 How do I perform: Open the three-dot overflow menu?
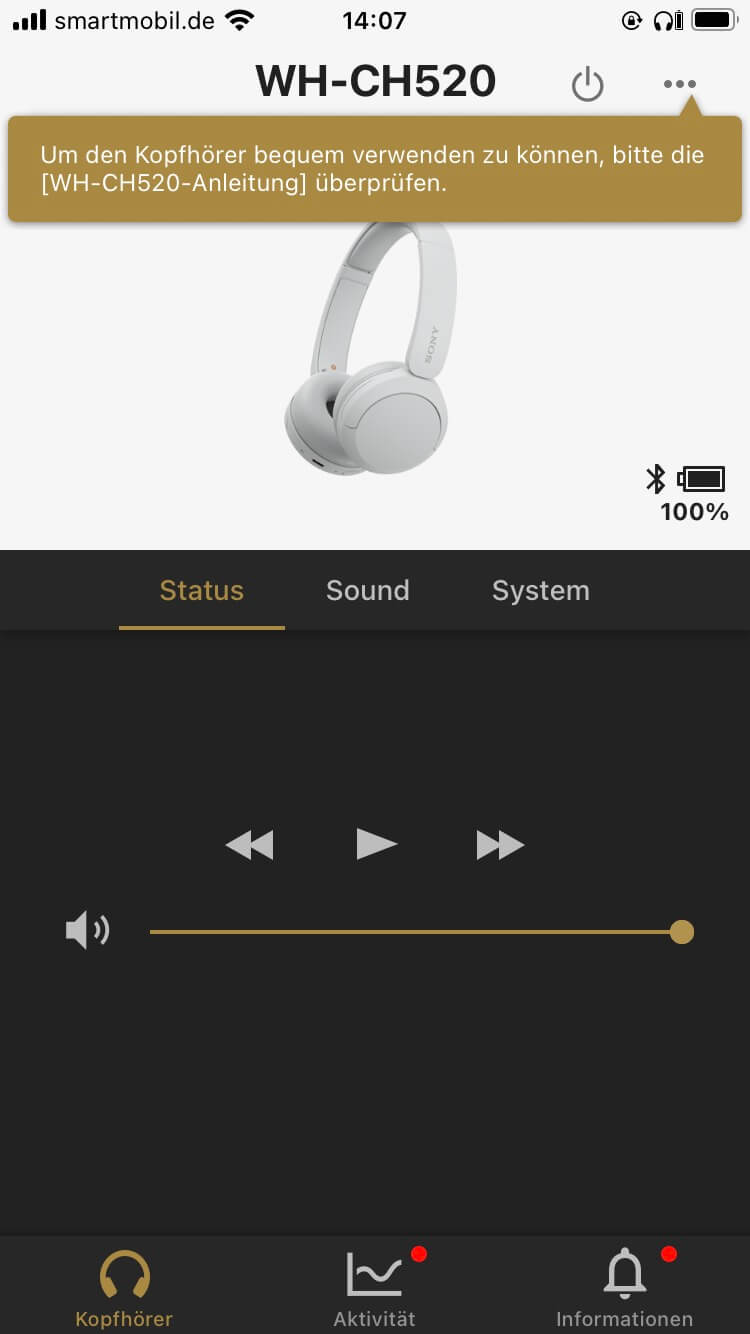tap(680, 84)
